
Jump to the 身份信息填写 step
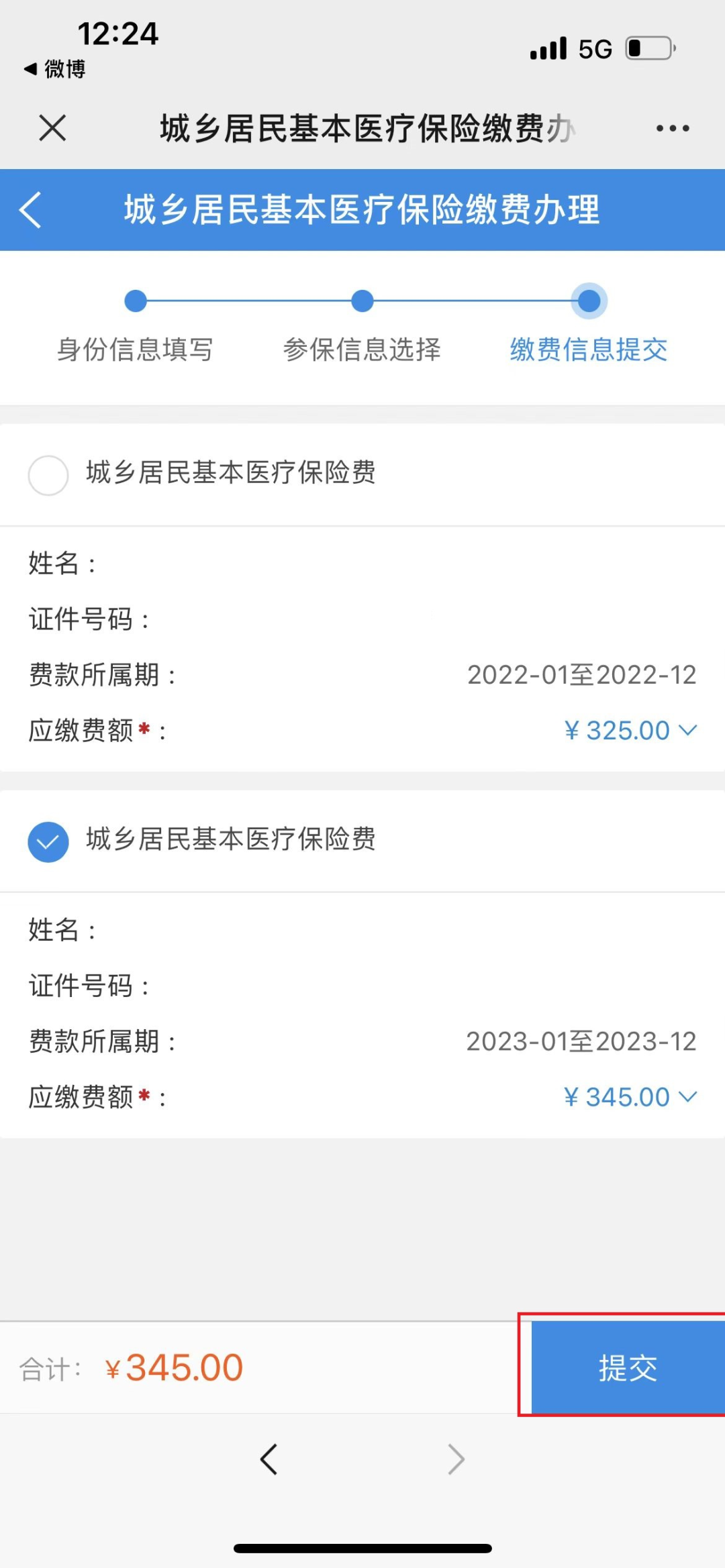point(135,349)
